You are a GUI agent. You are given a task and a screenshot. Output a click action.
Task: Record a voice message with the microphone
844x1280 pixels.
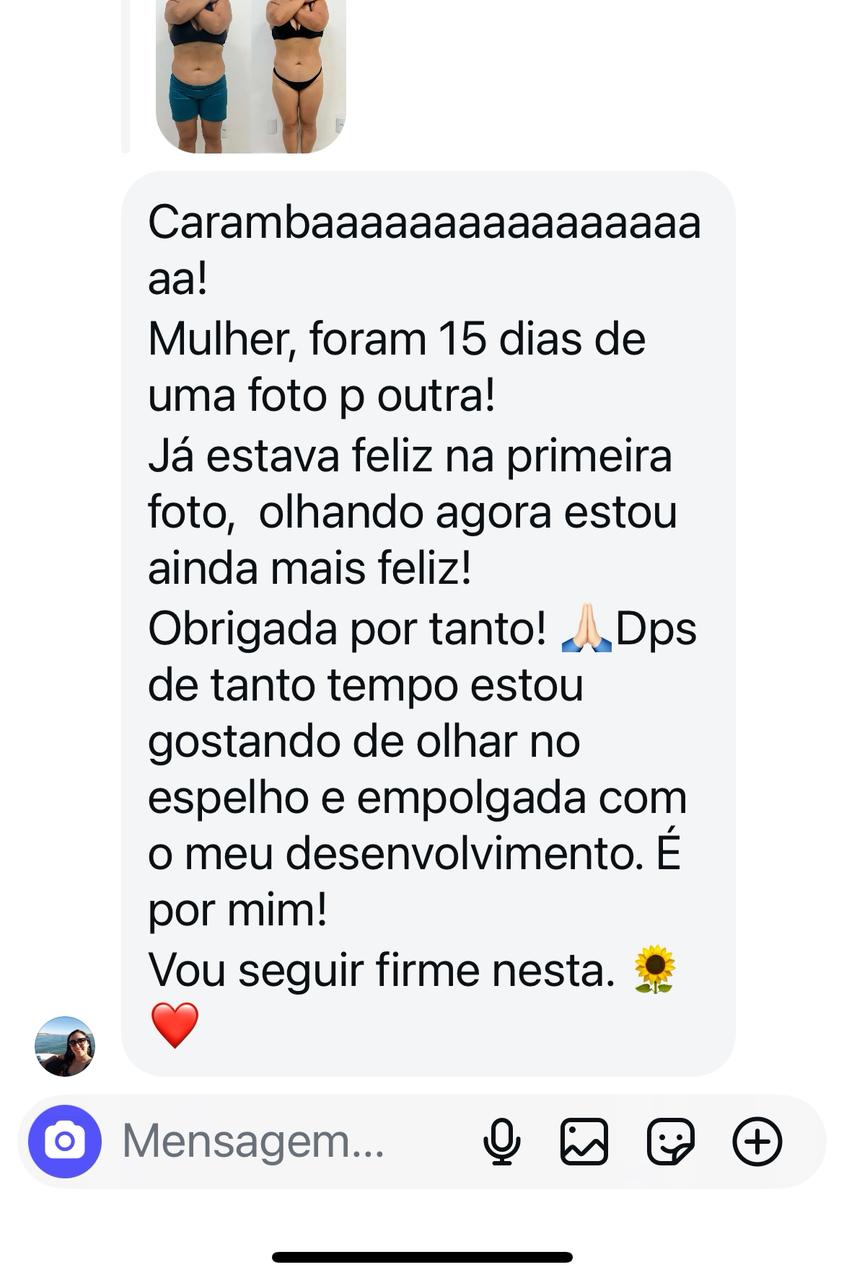(x=502, y=1141)
